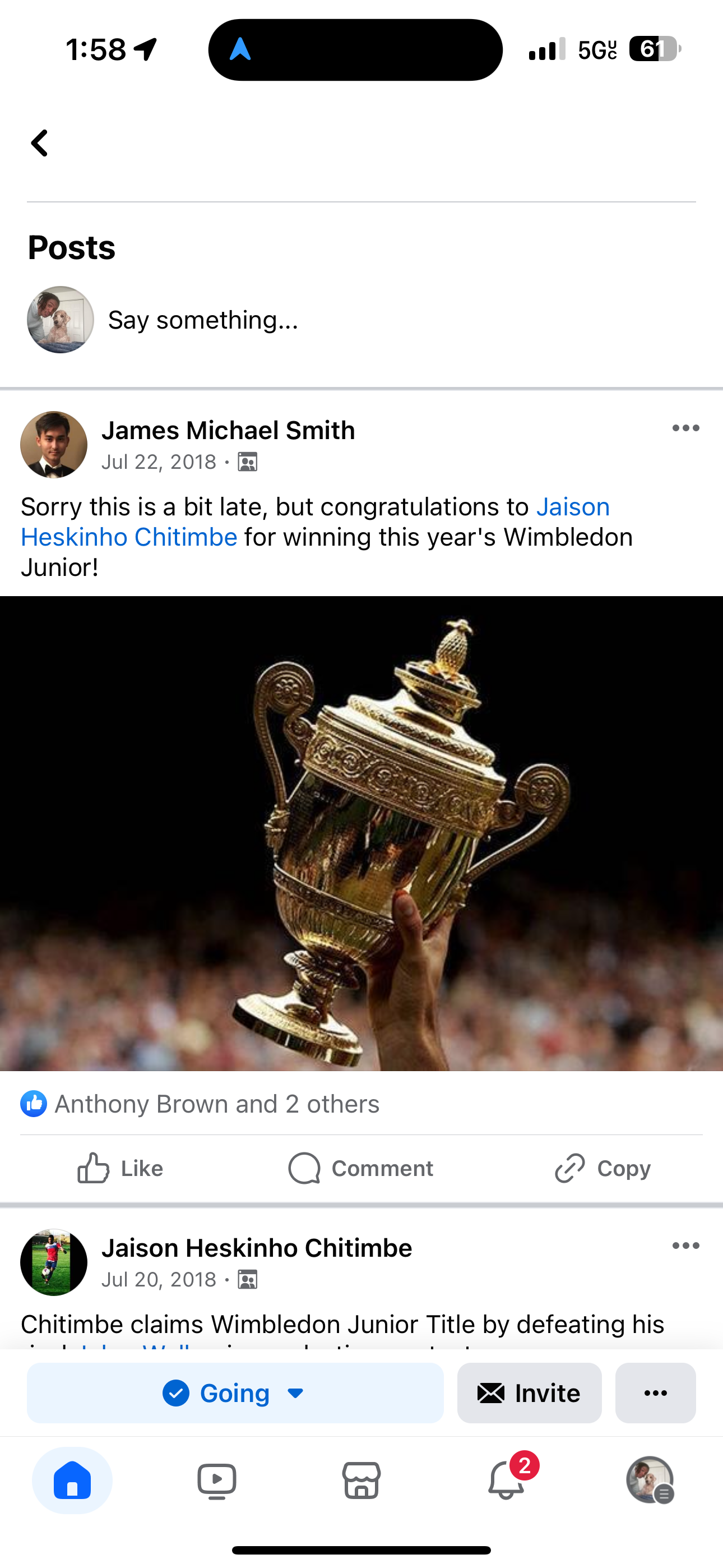The height and width of the screenshot is (1568, 723).
Task: Tap the Say something post field
Action: (203, 320)
